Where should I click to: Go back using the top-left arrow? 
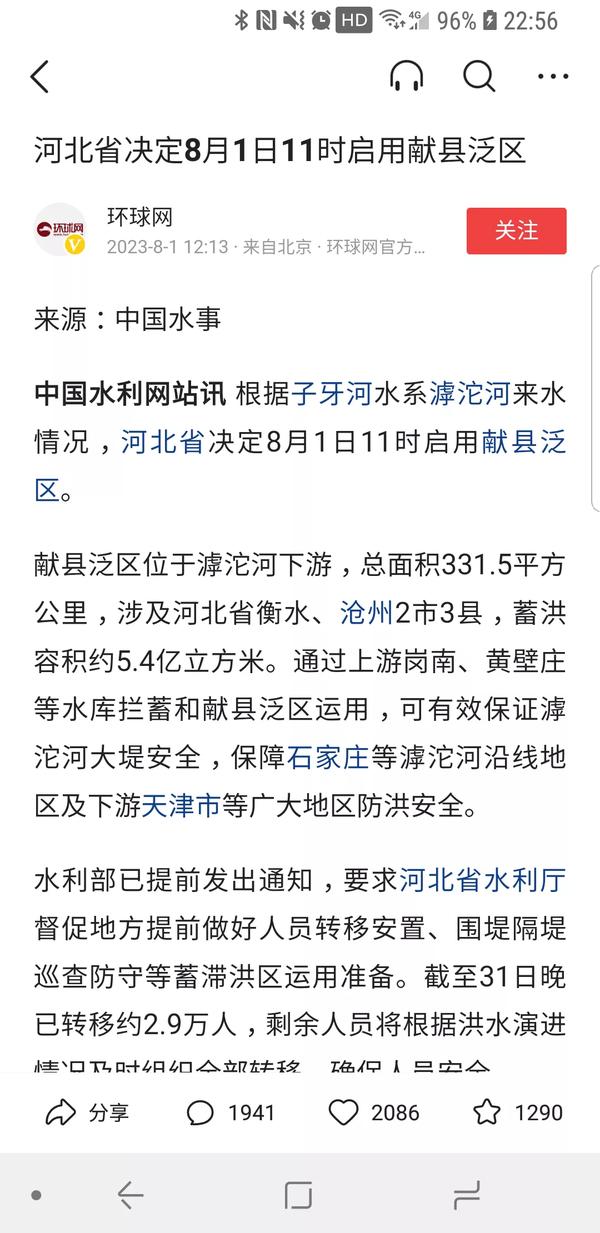click(40, 77)
